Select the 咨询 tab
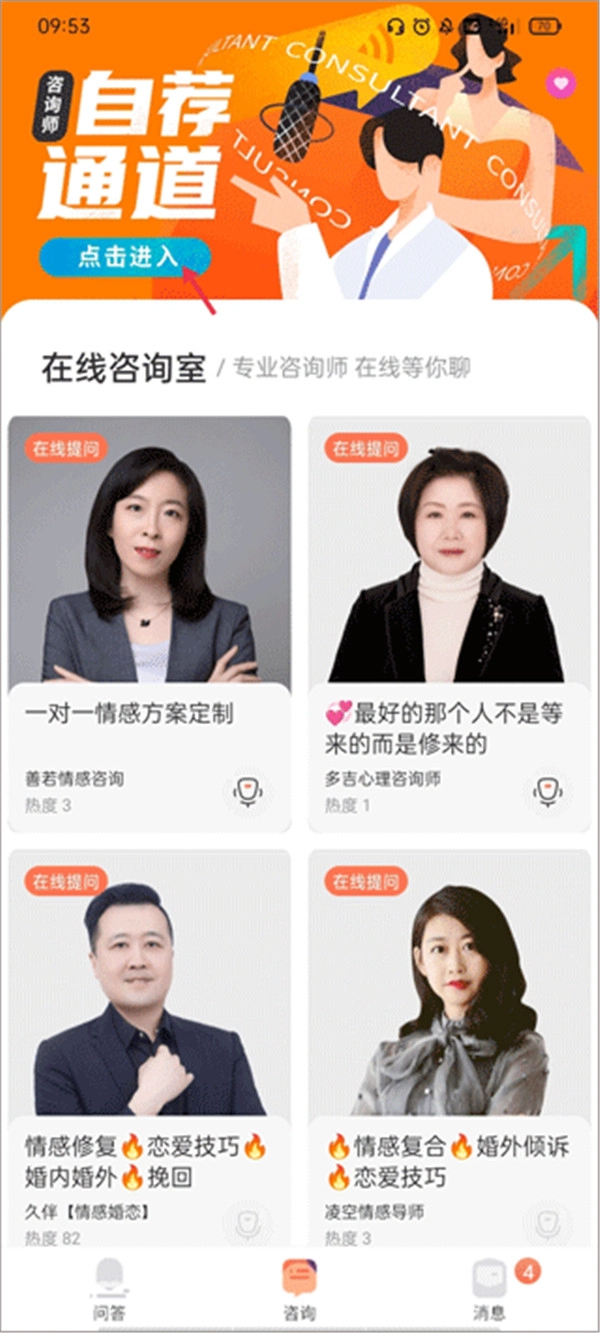The image size is (600, 1333). click(x=299, y=1290)
